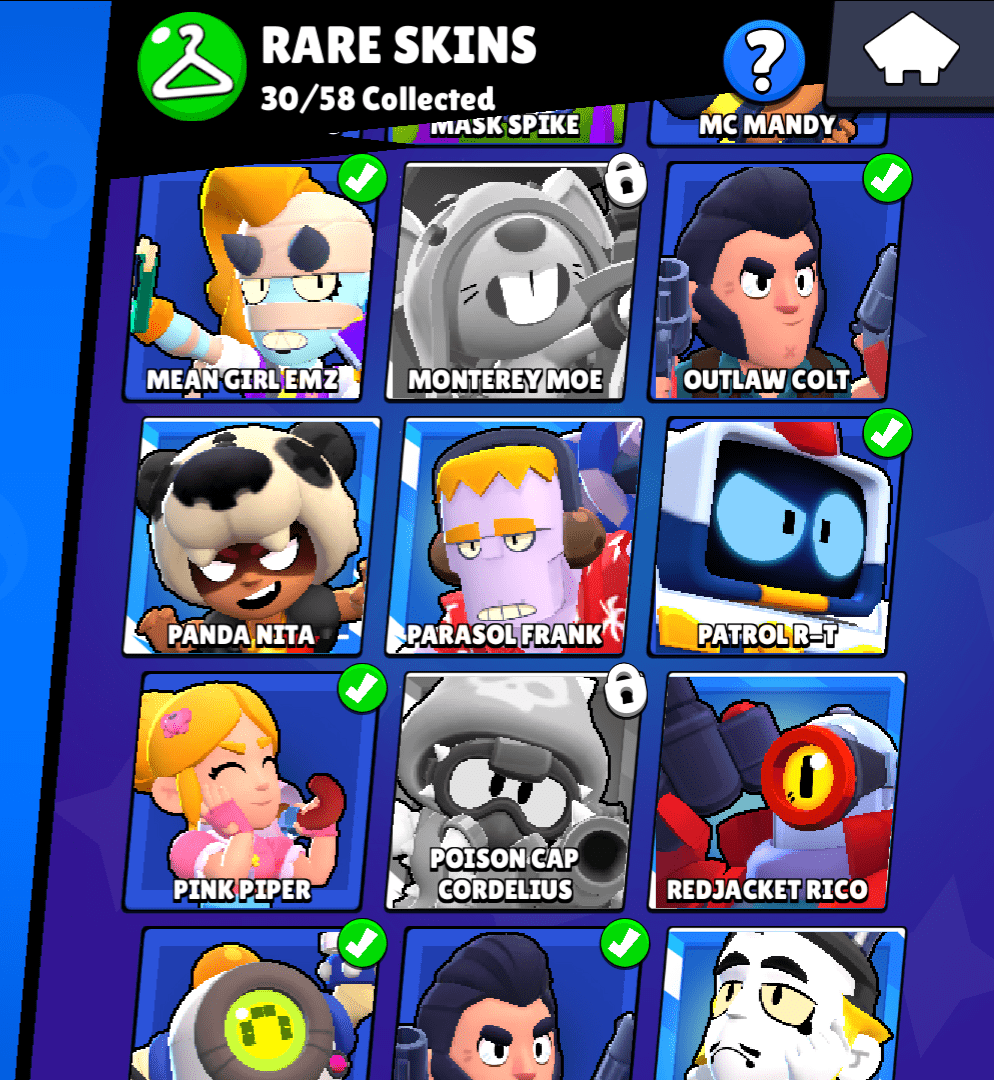Open the Mean Girl Emz skin
The height and width of the screenshot is (1080, 994).
coord(255,282)
